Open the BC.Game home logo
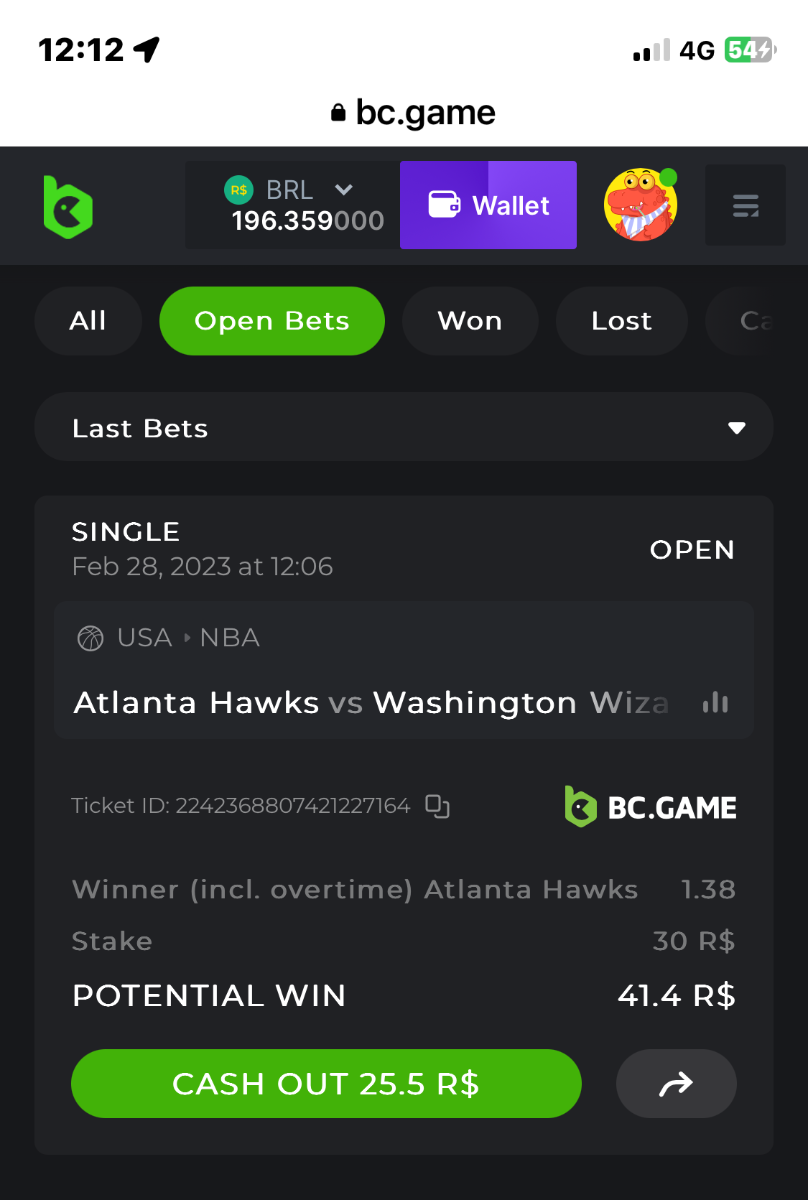The width and height of the screenshot is (808, 1200). (x=68, y=206)
